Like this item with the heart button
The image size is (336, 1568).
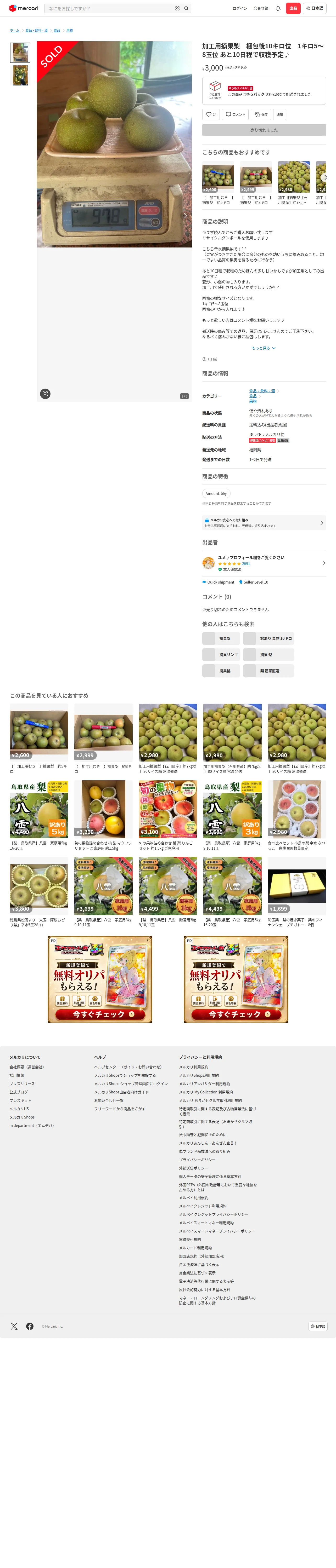click(211, 114)
